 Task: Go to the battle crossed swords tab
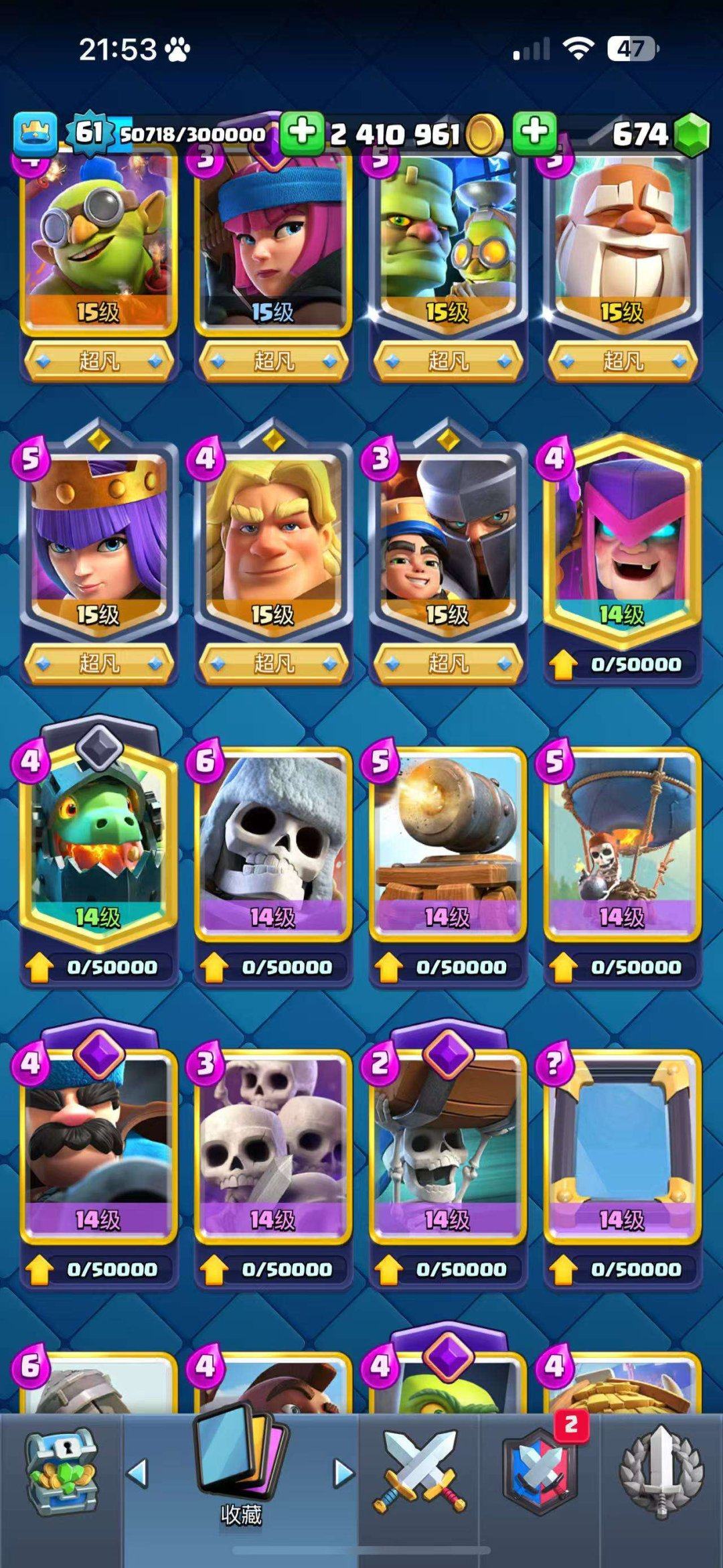(x=419, y=1472)
